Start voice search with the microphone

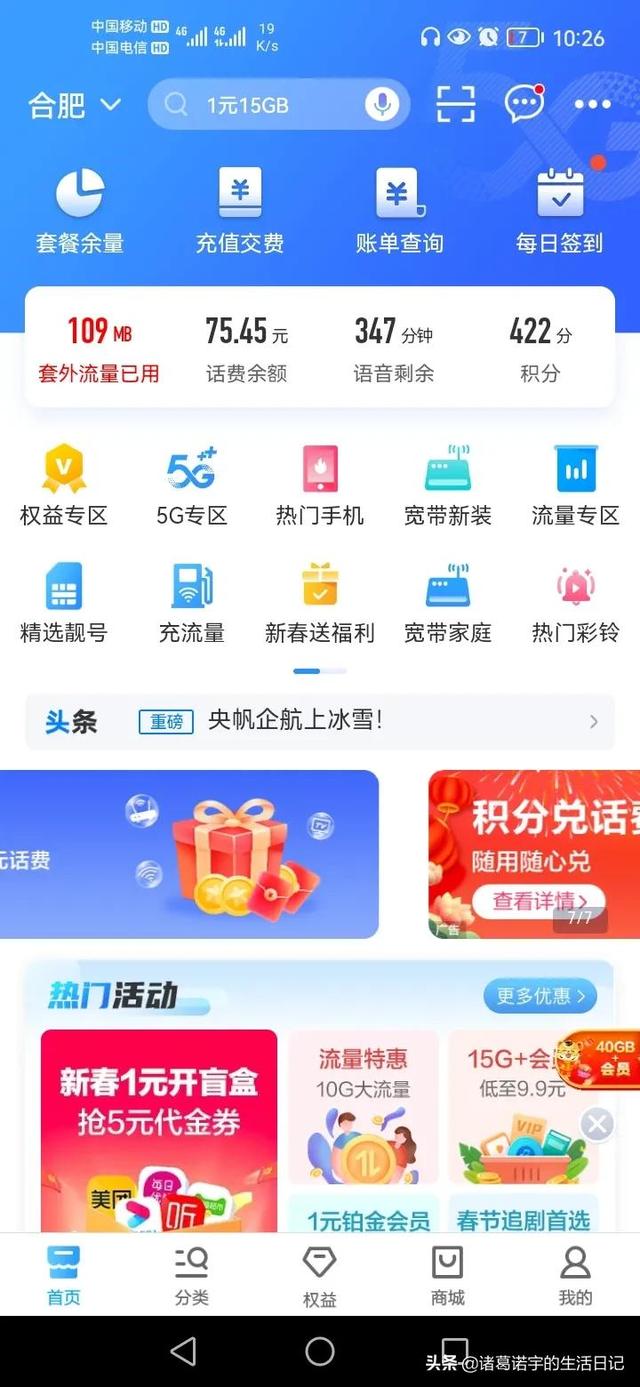[x=381, y=105]
